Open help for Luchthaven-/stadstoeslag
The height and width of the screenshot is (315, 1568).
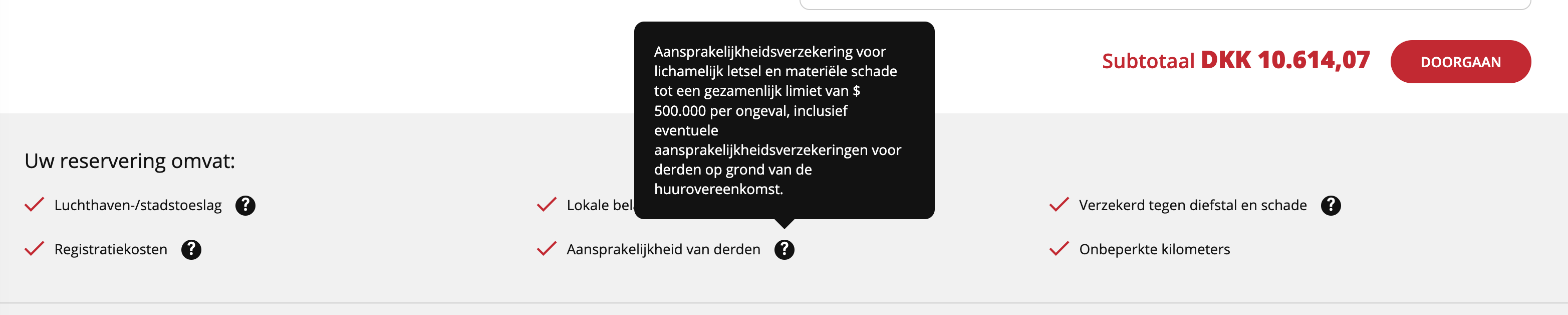point(245,205)
